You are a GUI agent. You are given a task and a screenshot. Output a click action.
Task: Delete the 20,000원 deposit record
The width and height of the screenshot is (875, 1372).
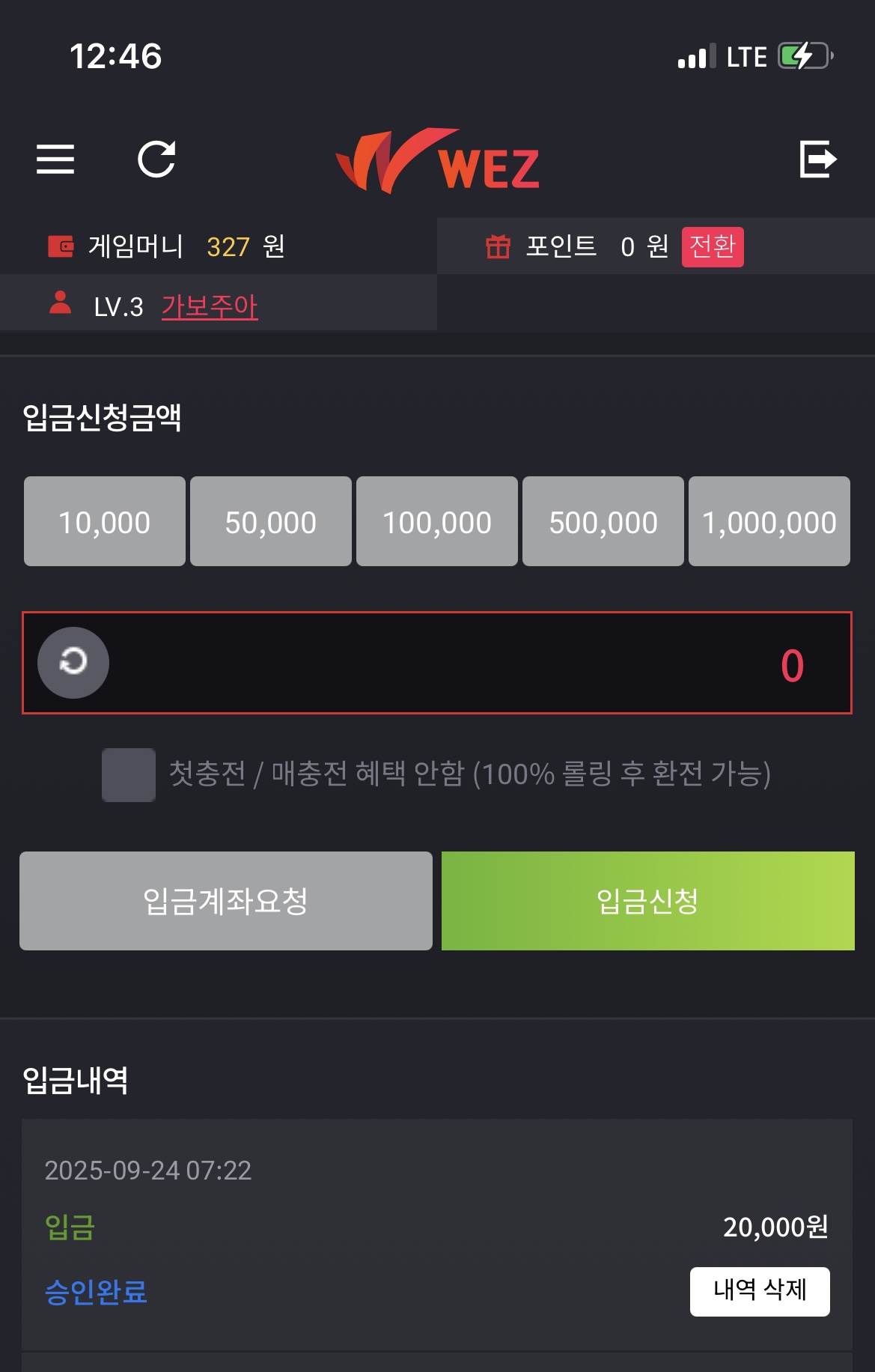pyautogui.click(x=760, y=1291)
